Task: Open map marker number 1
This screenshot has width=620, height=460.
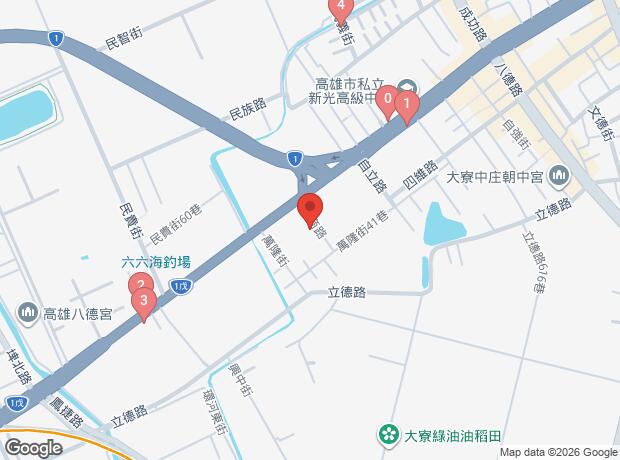Action: [x=406, y=105]
